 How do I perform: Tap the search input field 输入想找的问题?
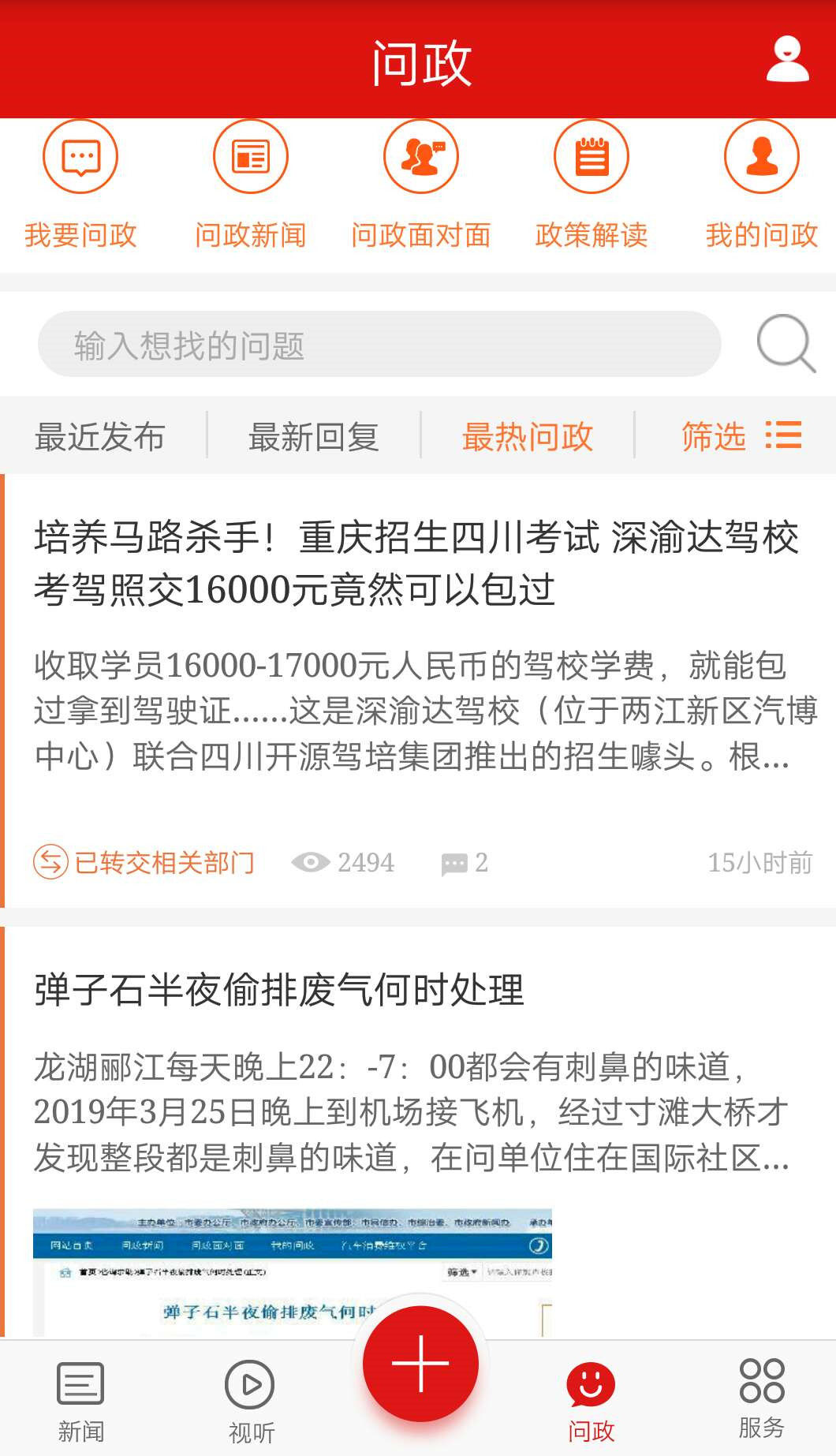point(379,345)
